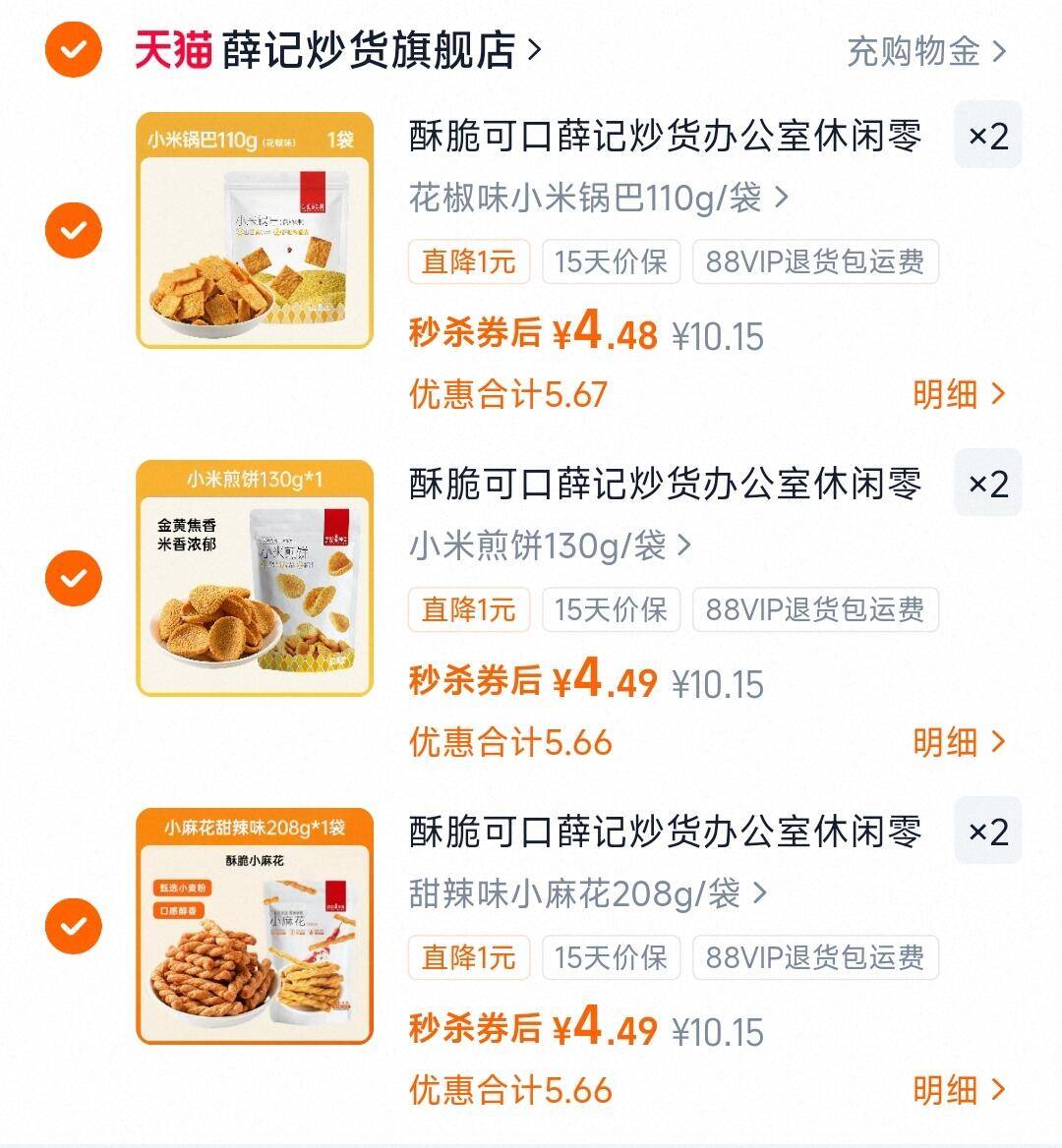Screen dimensions: 1062x1148
Task: Open 充购物金 top-up link
Action: tap(925, 51)
